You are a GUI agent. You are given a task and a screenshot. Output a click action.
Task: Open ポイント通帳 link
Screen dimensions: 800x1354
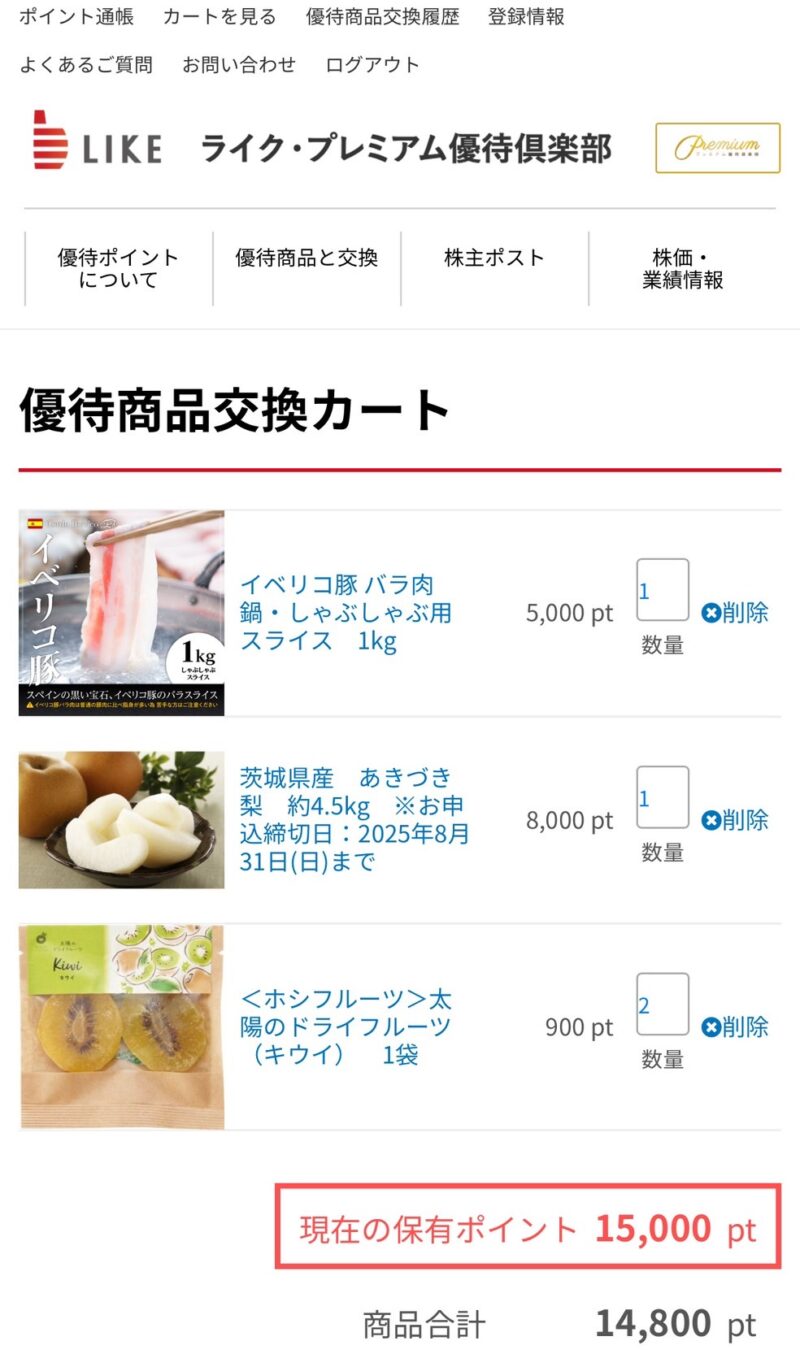tap(76, 17)
